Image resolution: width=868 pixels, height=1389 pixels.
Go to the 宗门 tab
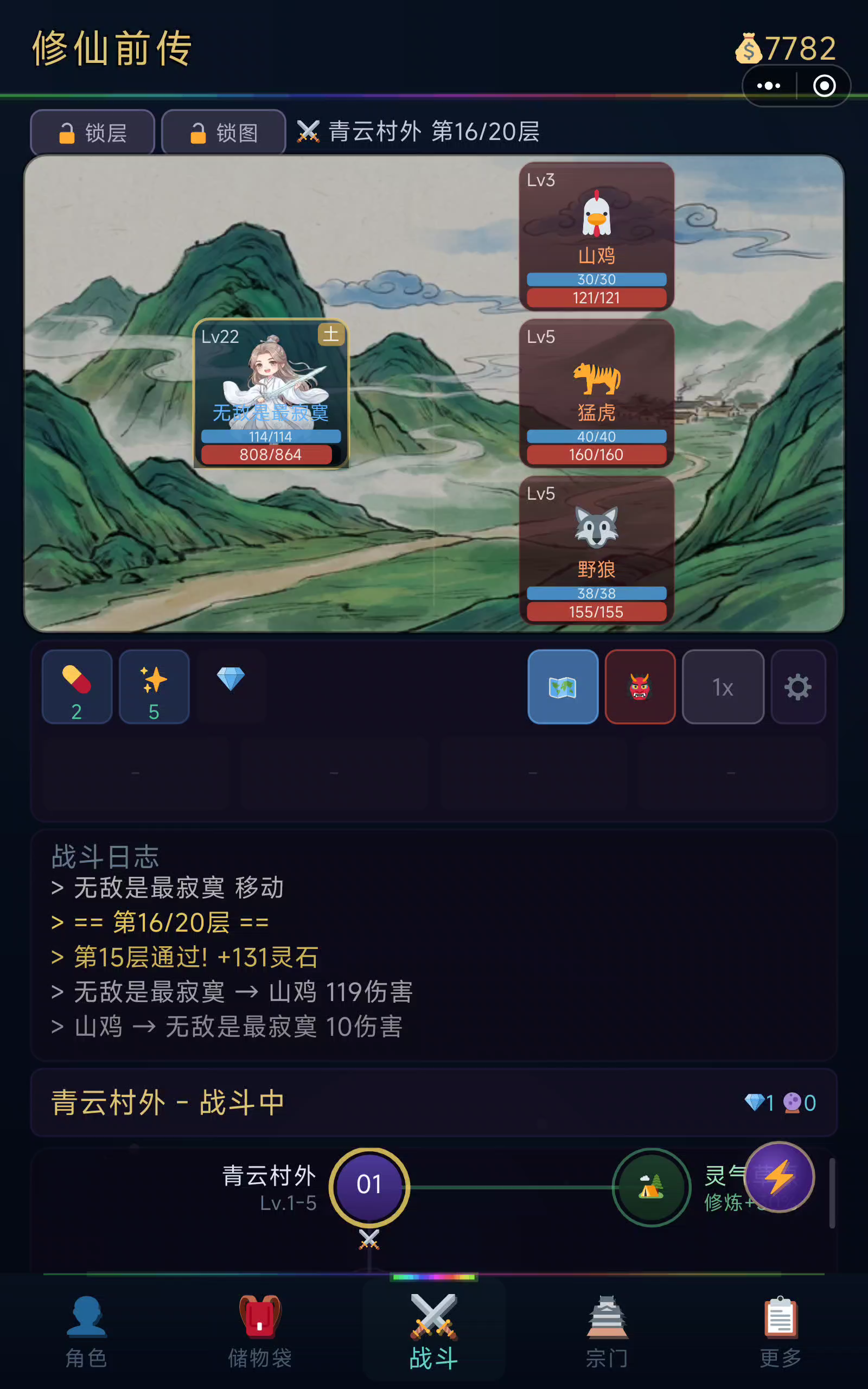tap(607, 1331)
